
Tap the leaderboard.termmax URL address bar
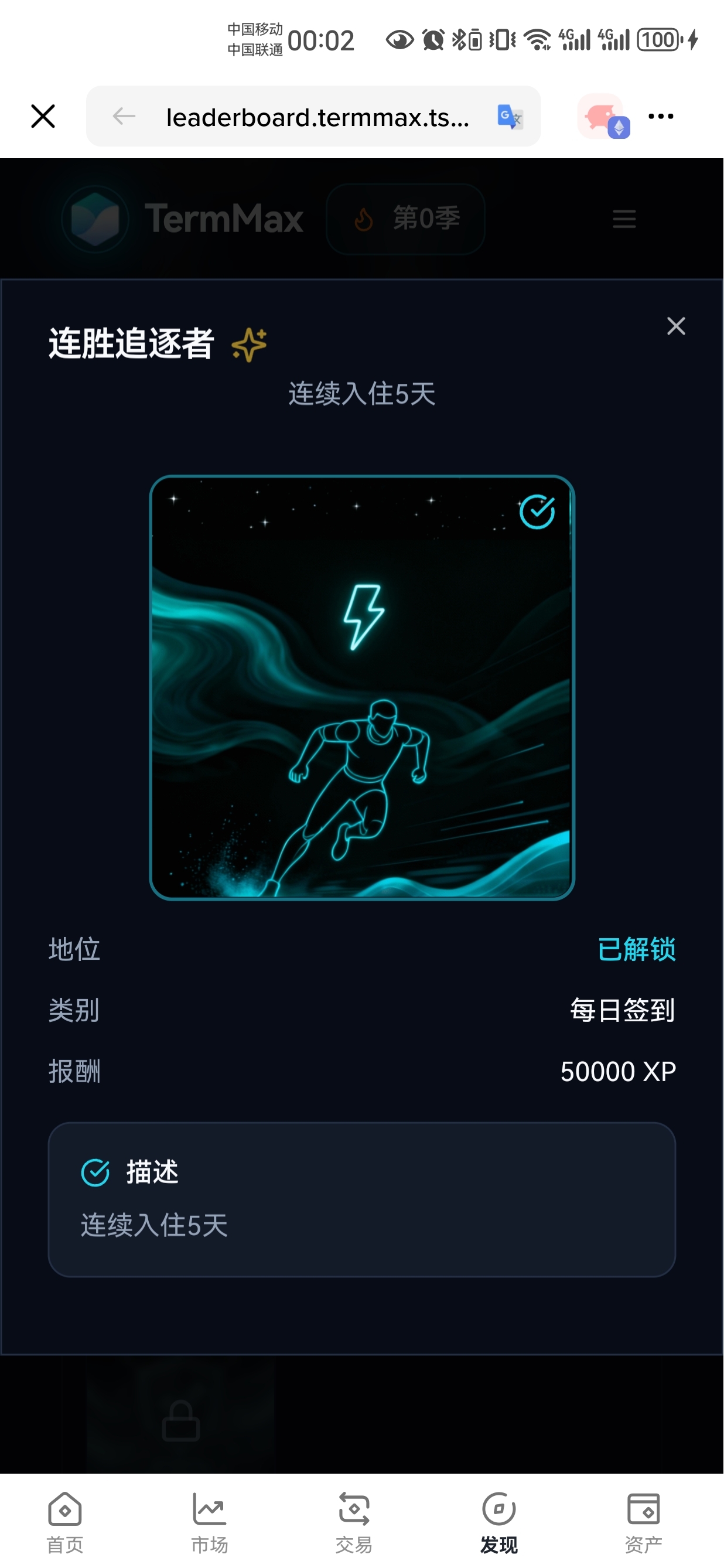click(x=316, y=117)
